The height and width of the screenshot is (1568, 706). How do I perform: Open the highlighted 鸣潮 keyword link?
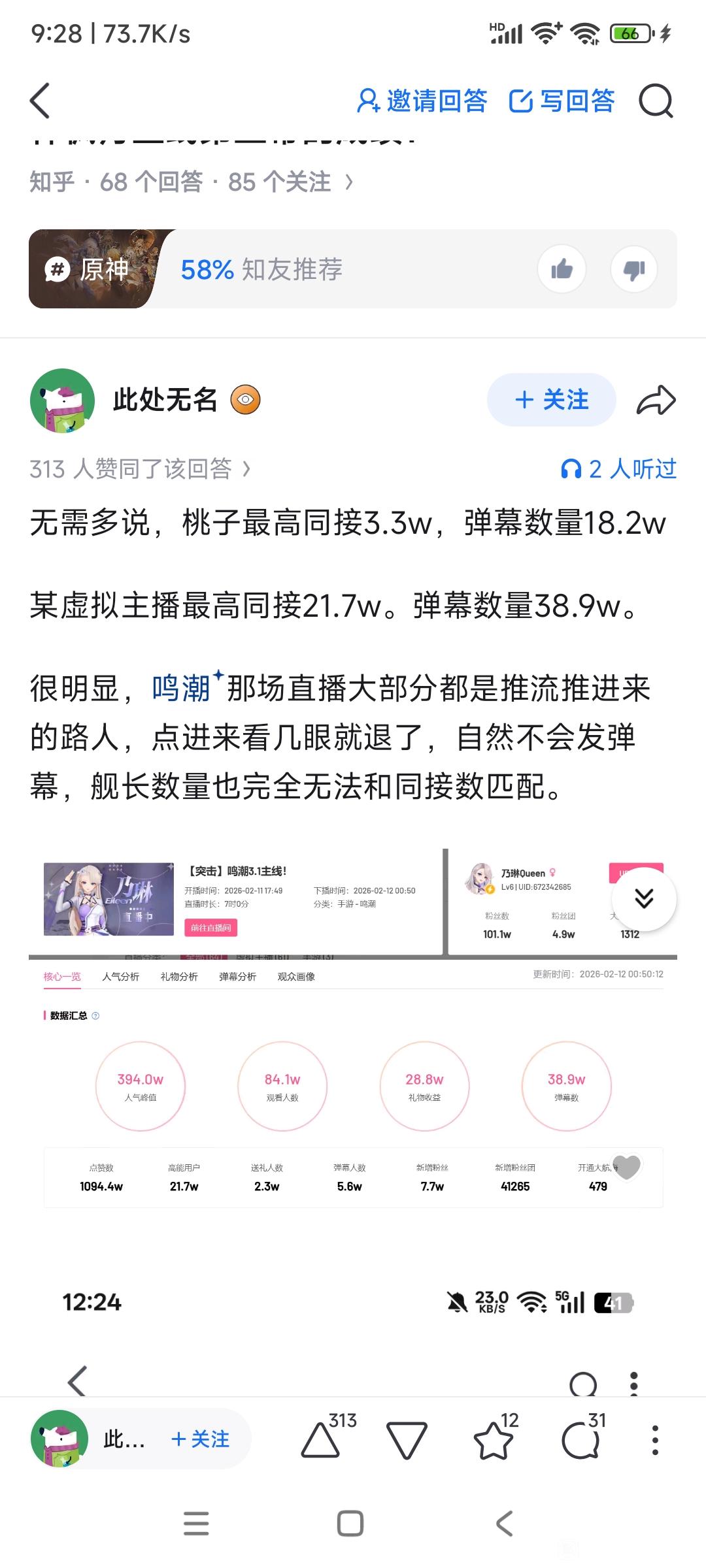(182, 689)
